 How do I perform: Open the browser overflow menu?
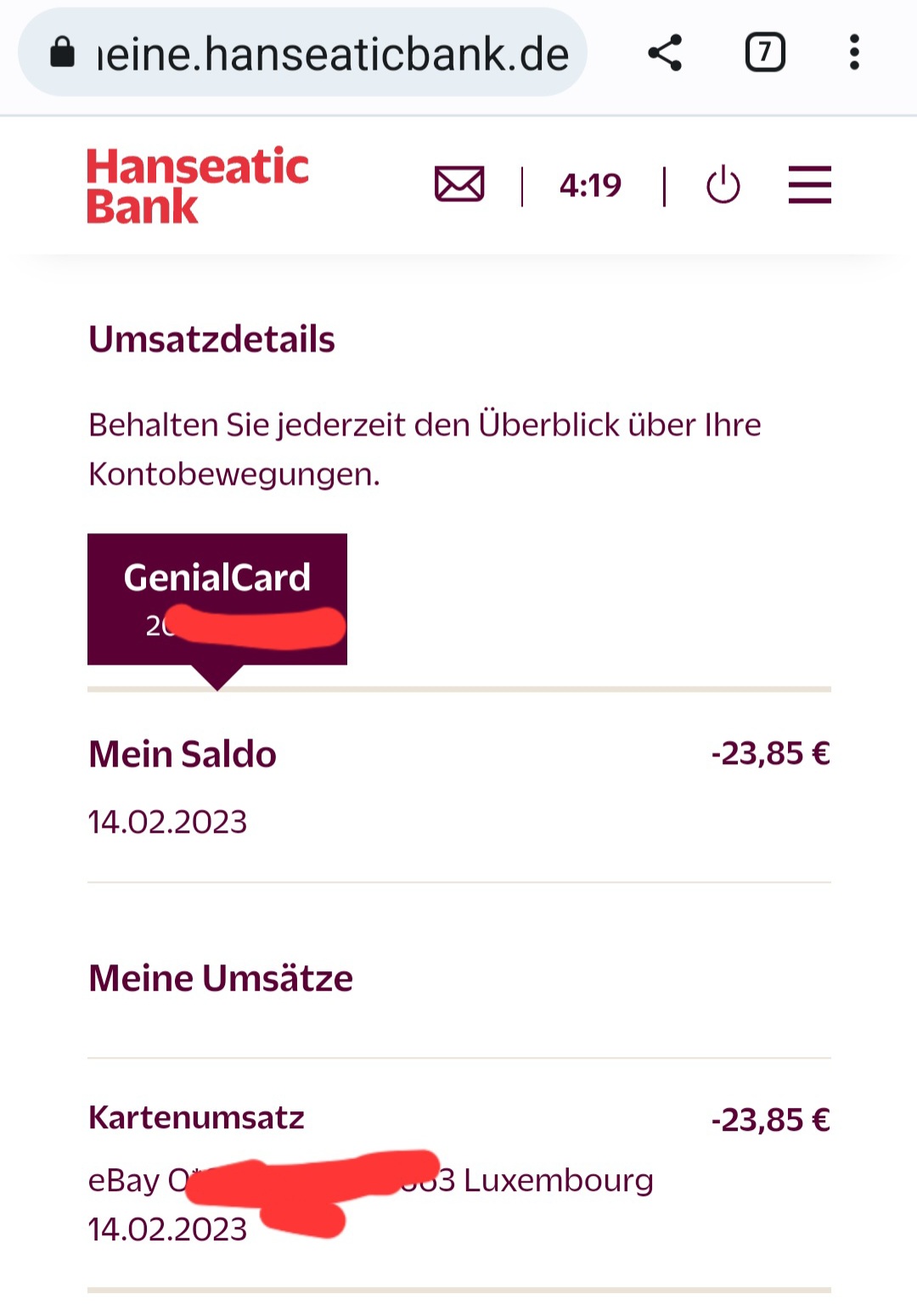click(x=854, y=53)
